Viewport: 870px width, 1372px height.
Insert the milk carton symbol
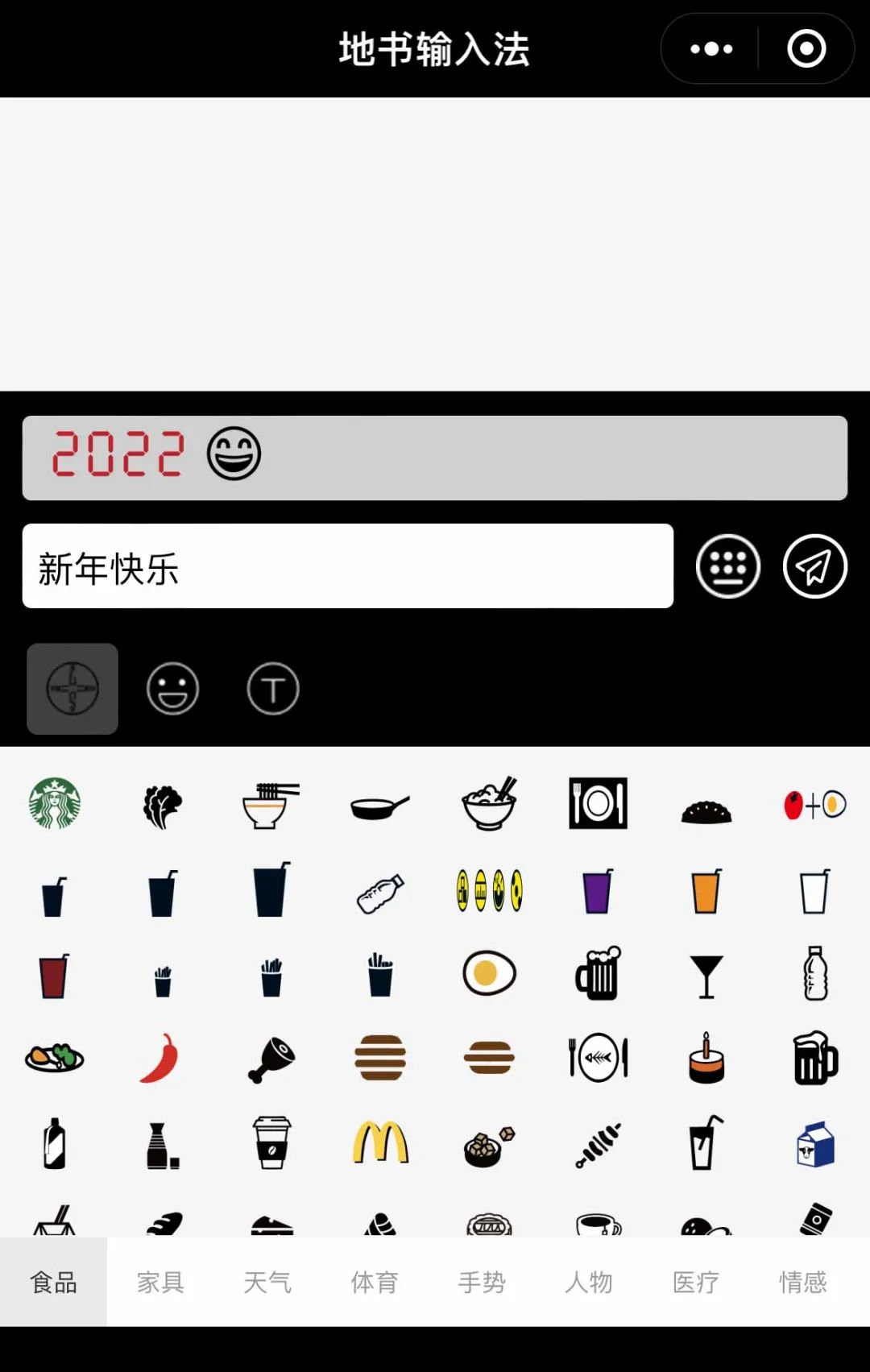(815, 1144)
